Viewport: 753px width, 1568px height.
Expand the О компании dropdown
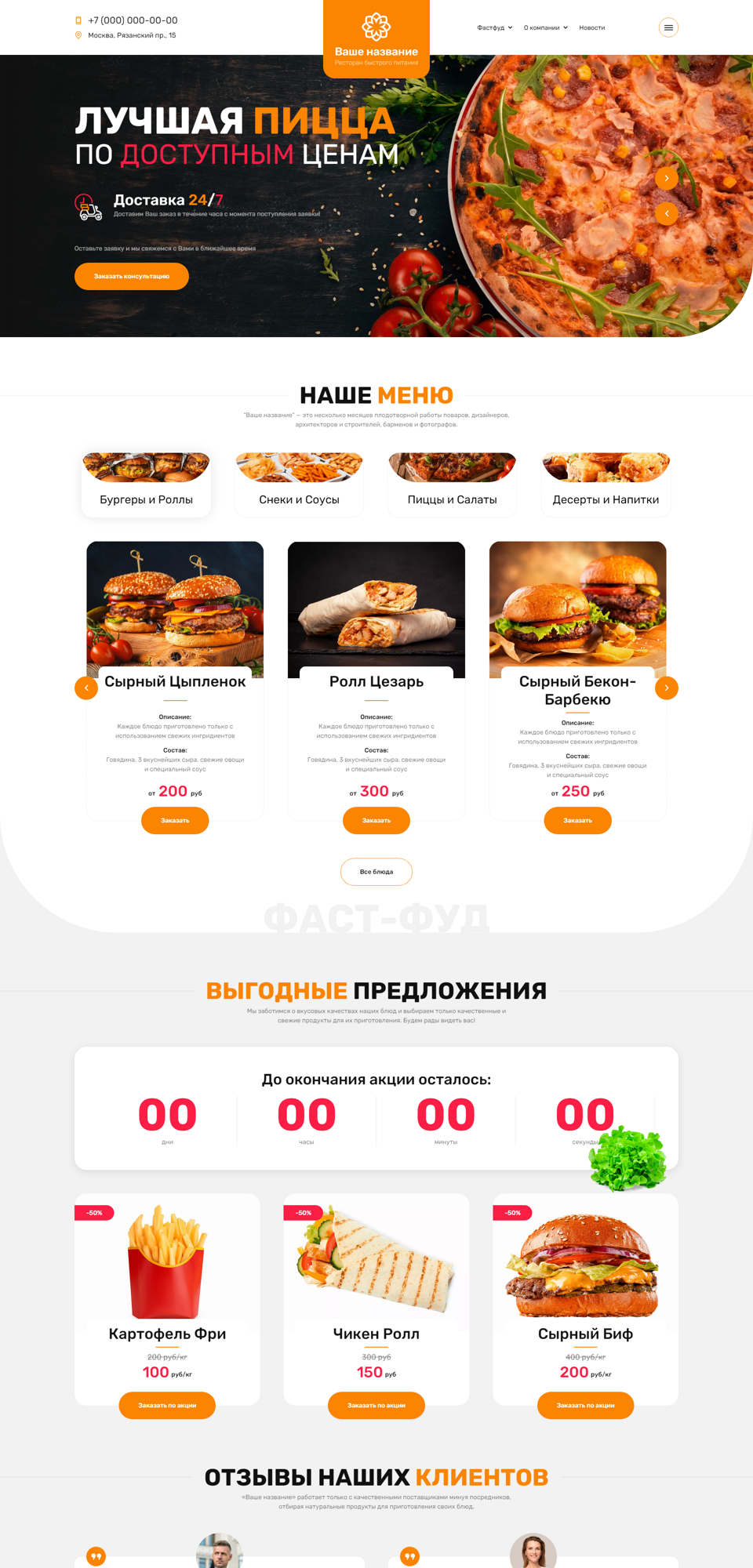[x=546, y=27]
